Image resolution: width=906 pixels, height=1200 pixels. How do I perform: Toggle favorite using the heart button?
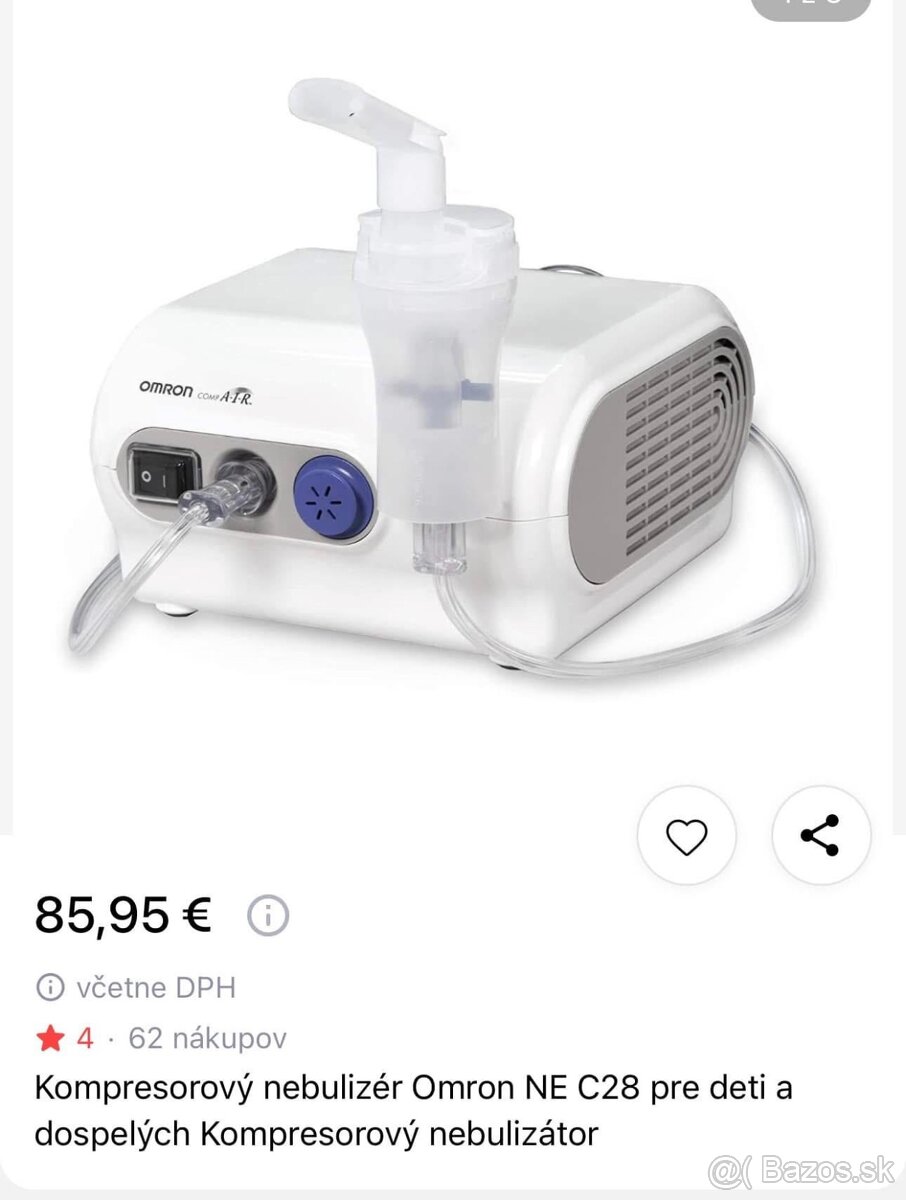coord(687,836)
